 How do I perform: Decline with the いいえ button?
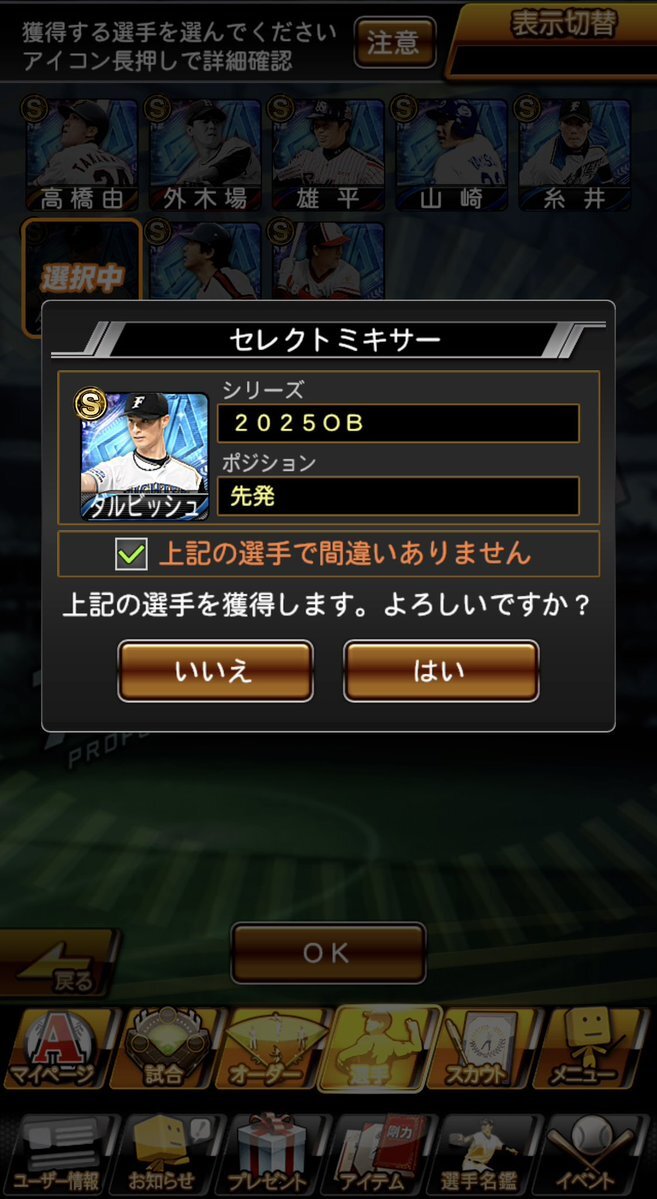pyautogui.click(x=215, y=671)
